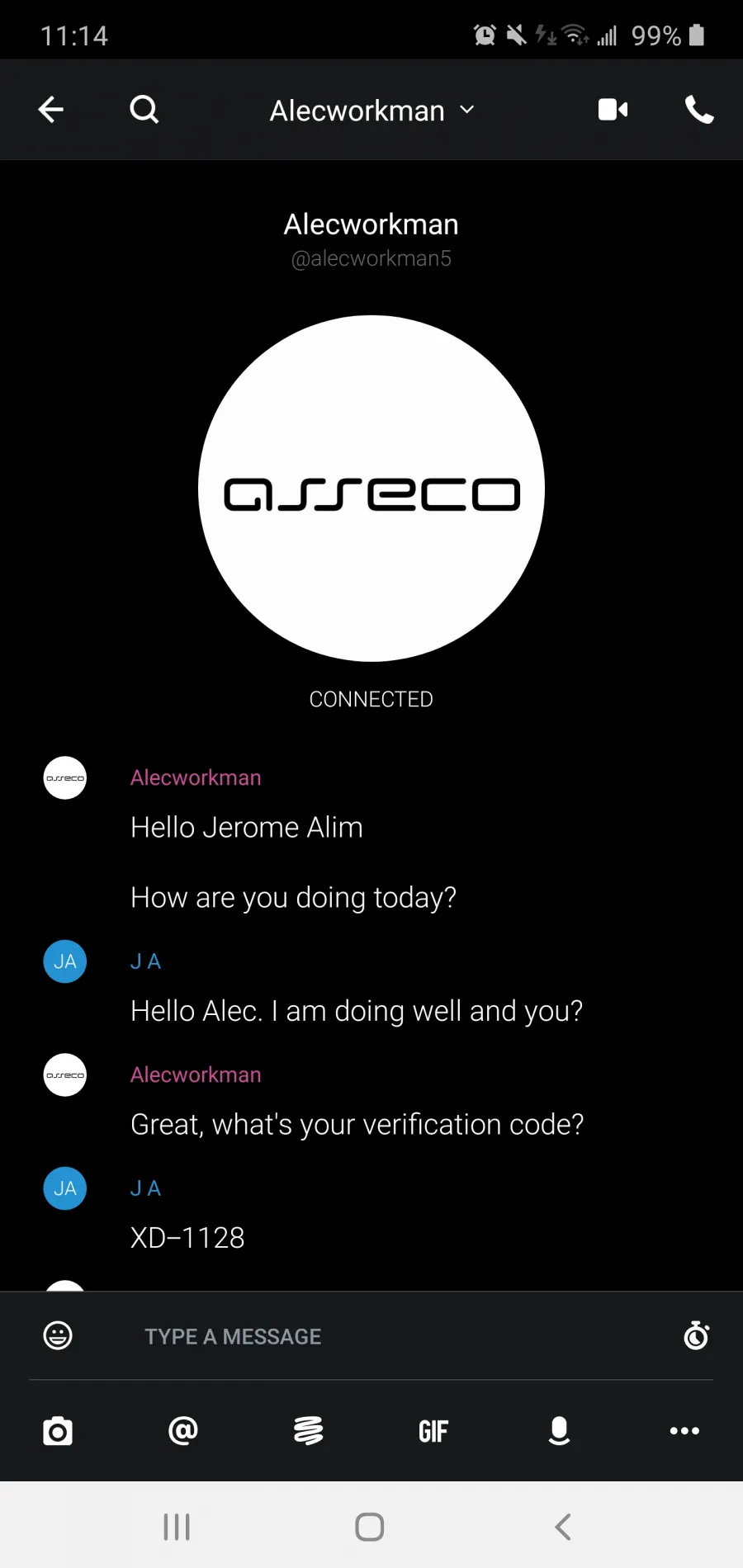Open the camera to attach a photo
This screenshot has height=1568, width=743.
coord(58,1431)
